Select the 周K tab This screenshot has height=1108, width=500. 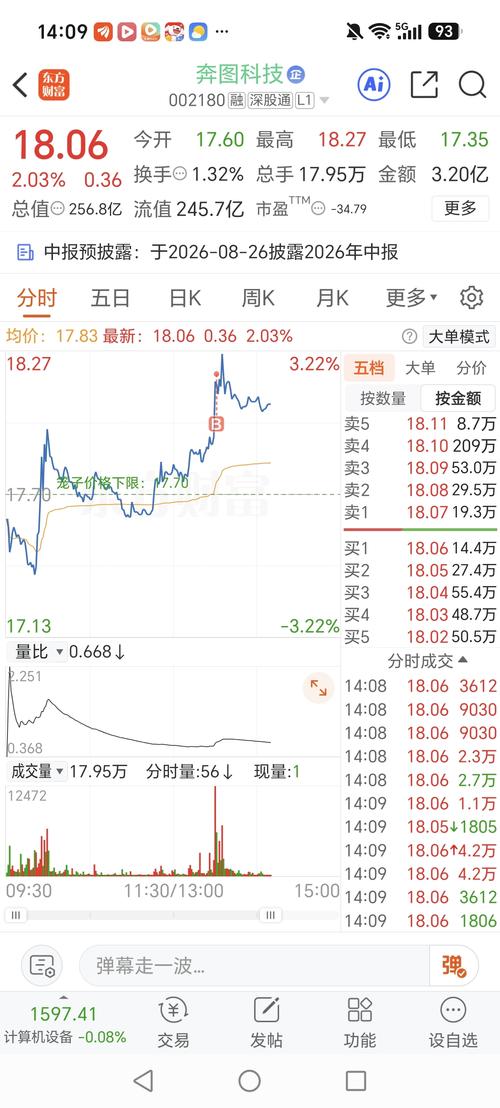(x=258, y=298)
